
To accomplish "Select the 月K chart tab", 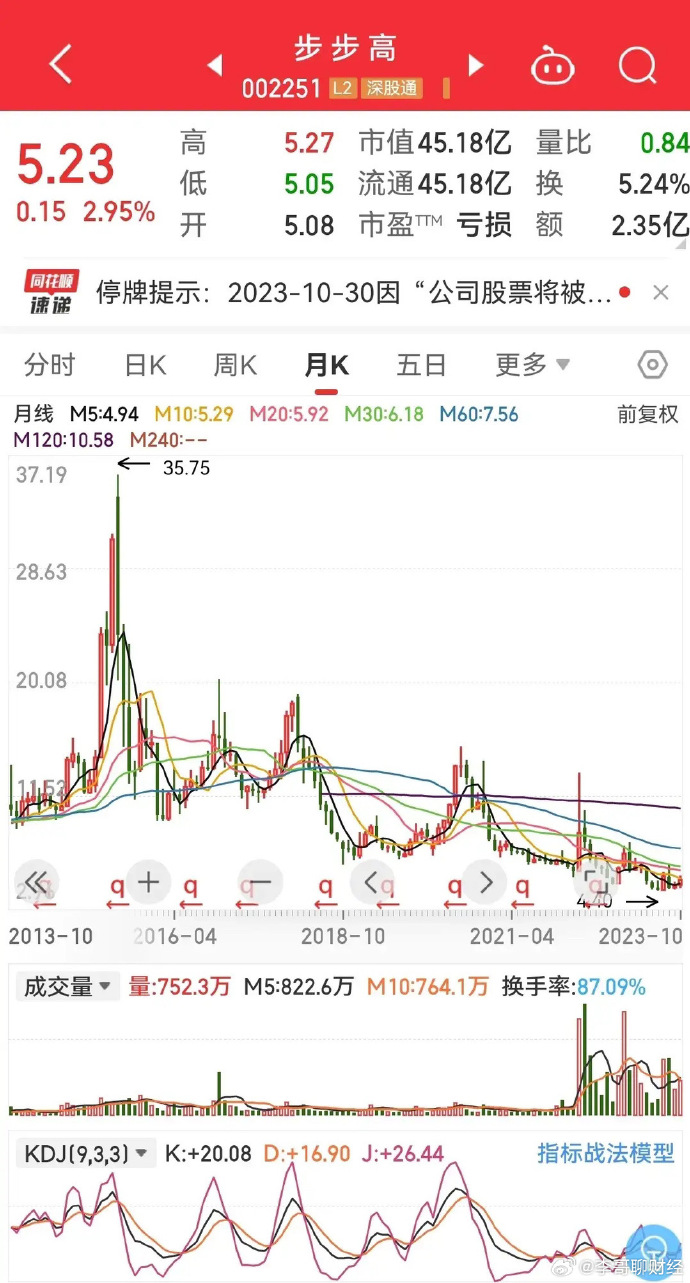I will (327, 365).
